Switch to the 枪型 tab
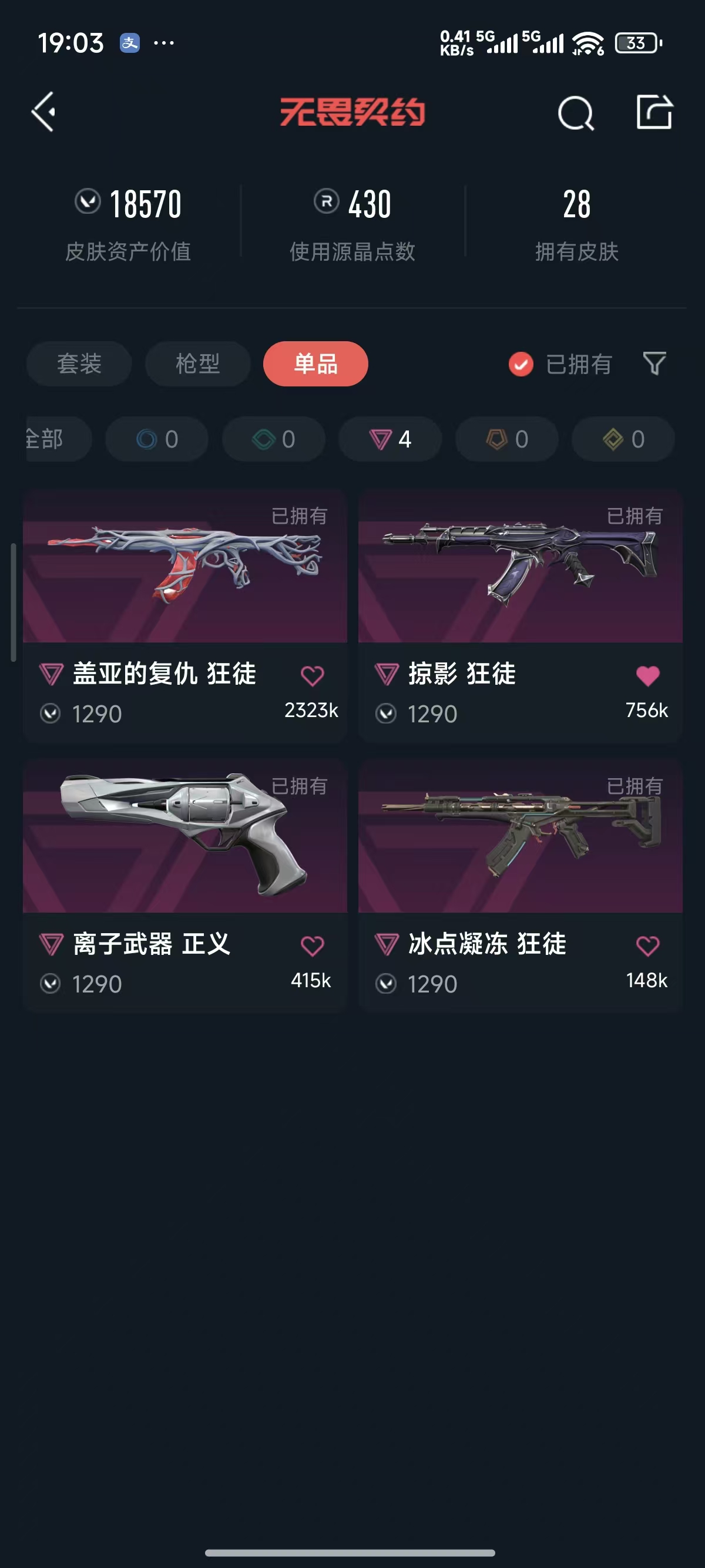705x1568 pixels. (x=198, y=364)
